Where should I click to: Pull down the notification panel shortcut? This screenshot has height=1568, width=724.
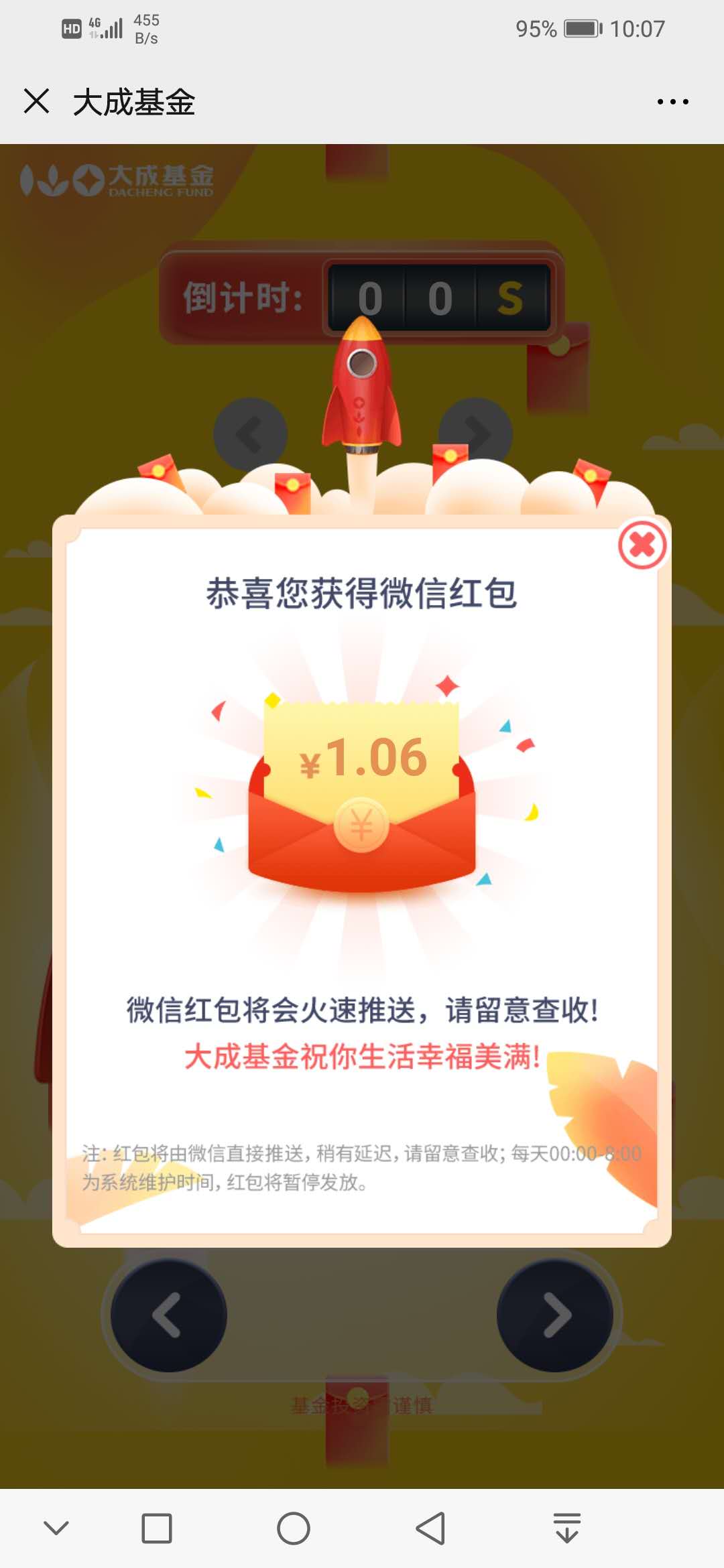[567, 1528]
